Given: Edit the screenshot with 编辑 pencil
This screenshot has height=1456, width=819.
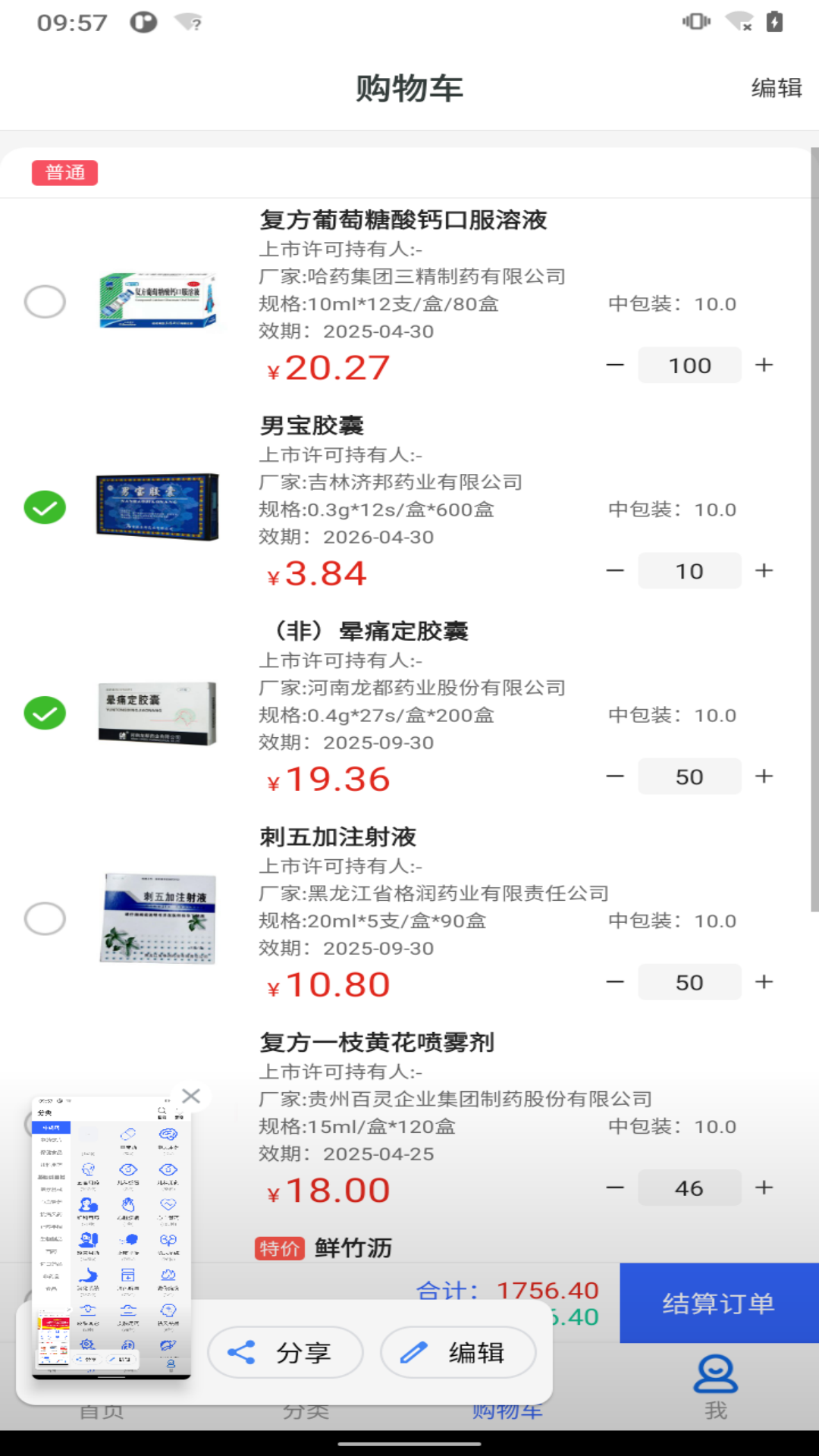Looking at the screenshot, I should 458,1352.
